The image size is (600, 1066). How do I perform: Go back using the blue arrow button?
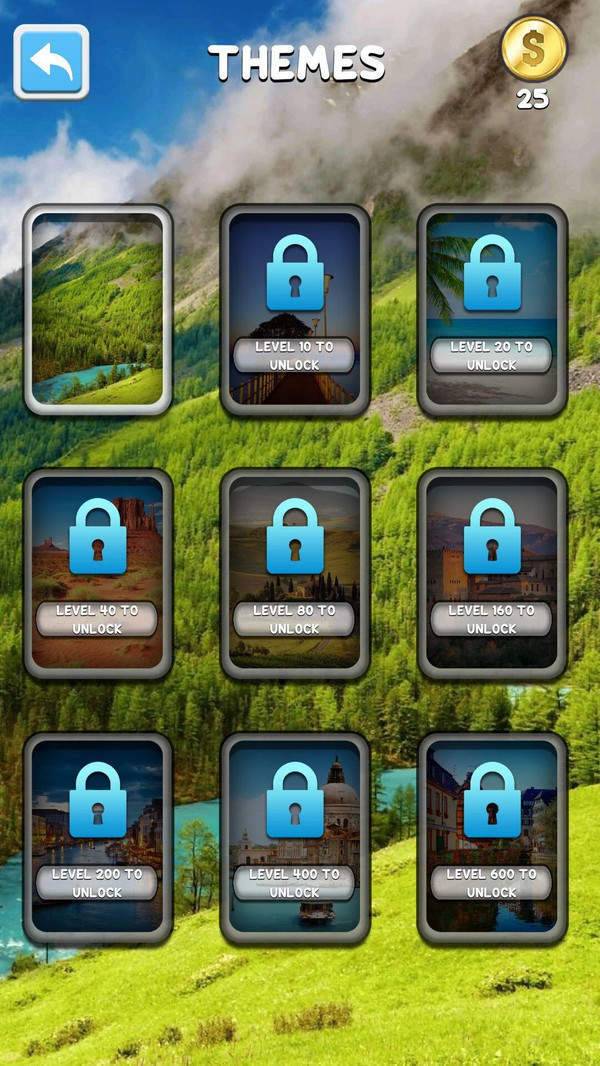click(x=51, y=62)
